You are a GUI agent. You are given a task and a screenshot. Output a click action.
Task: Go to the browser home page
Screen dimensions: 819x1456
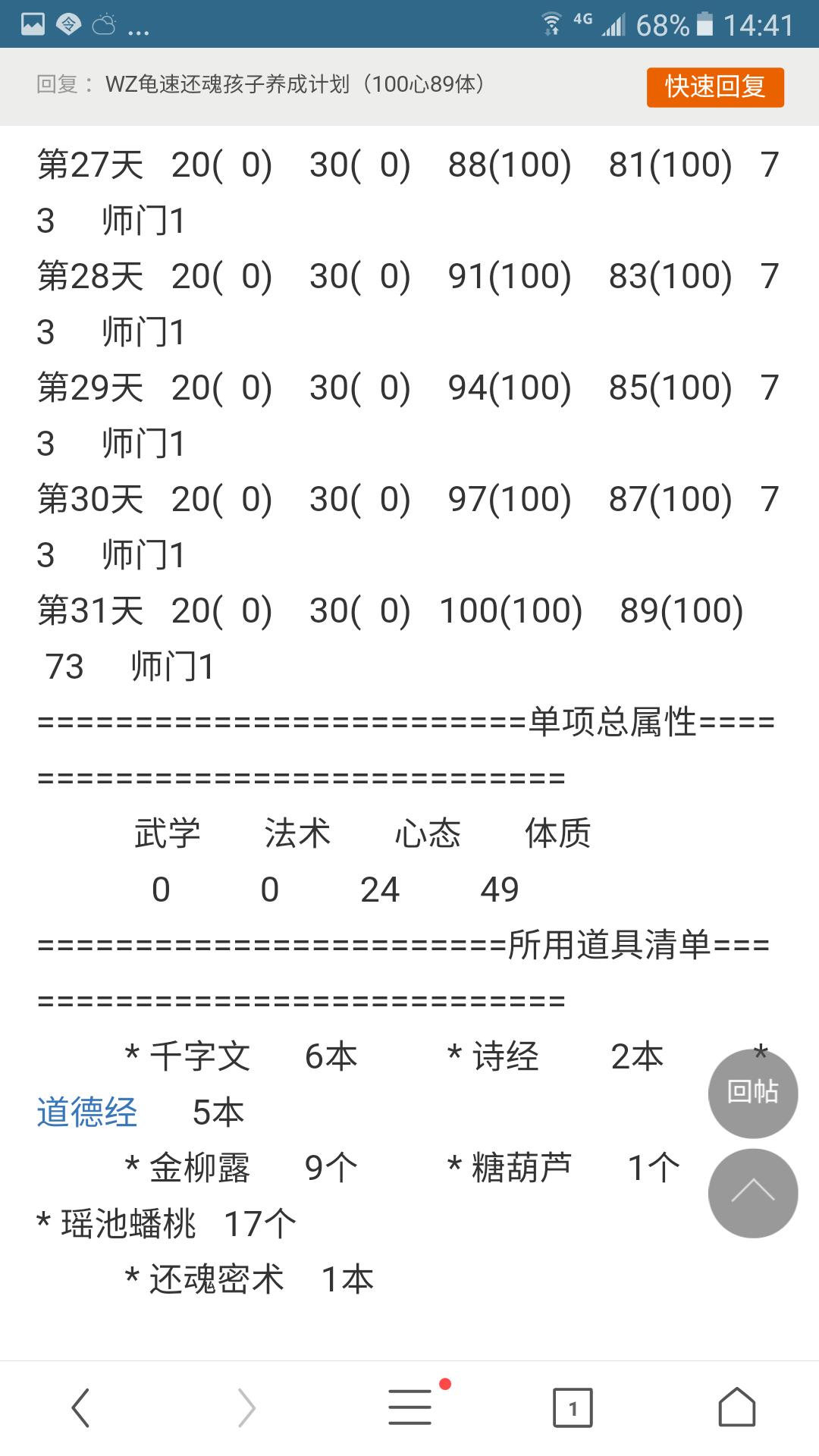pyautogui.click(x=737, y=1407)
